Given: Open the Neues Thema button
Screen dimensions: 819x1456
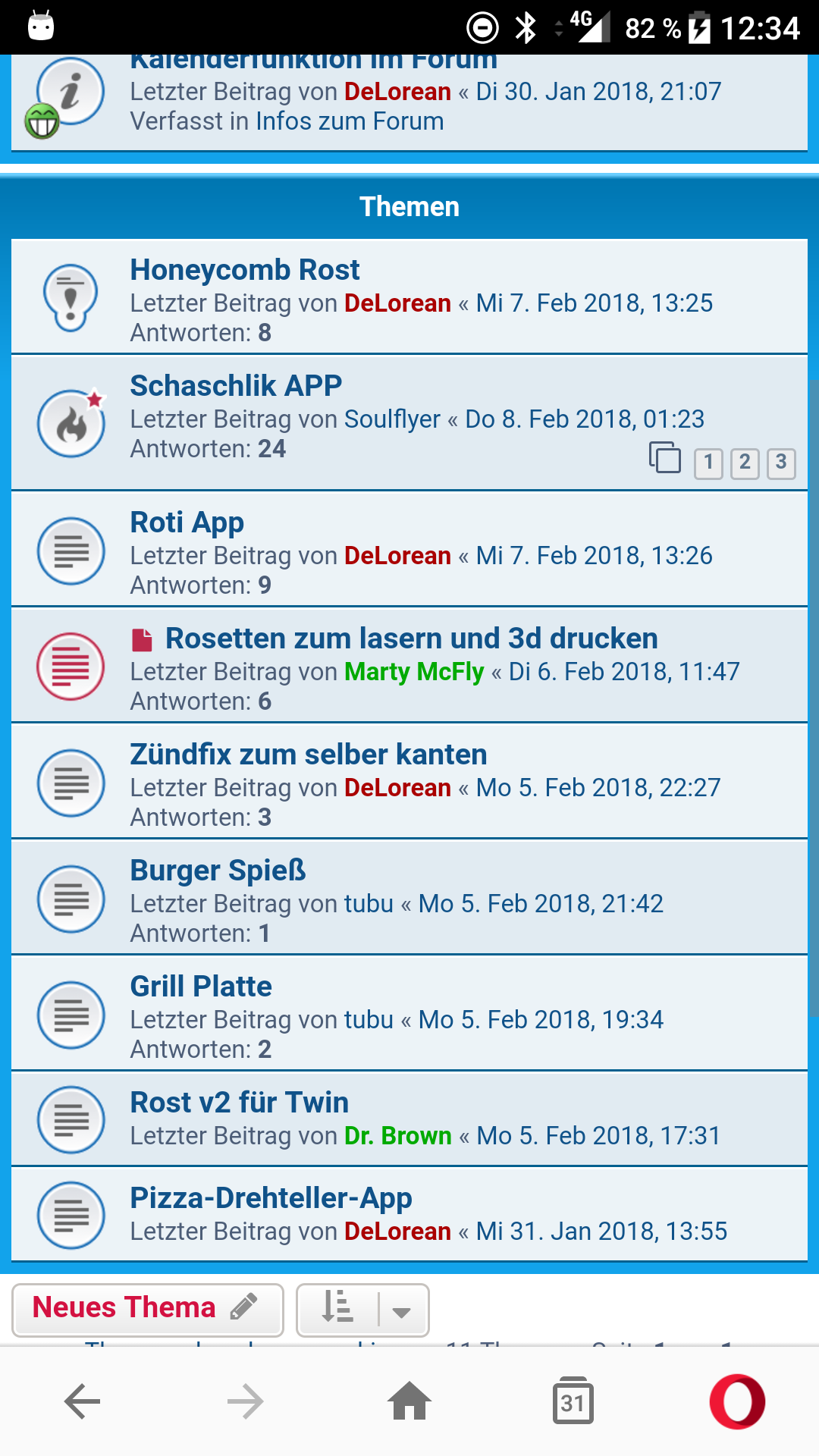Looking at the screenshot, I should coord(147,1307).
